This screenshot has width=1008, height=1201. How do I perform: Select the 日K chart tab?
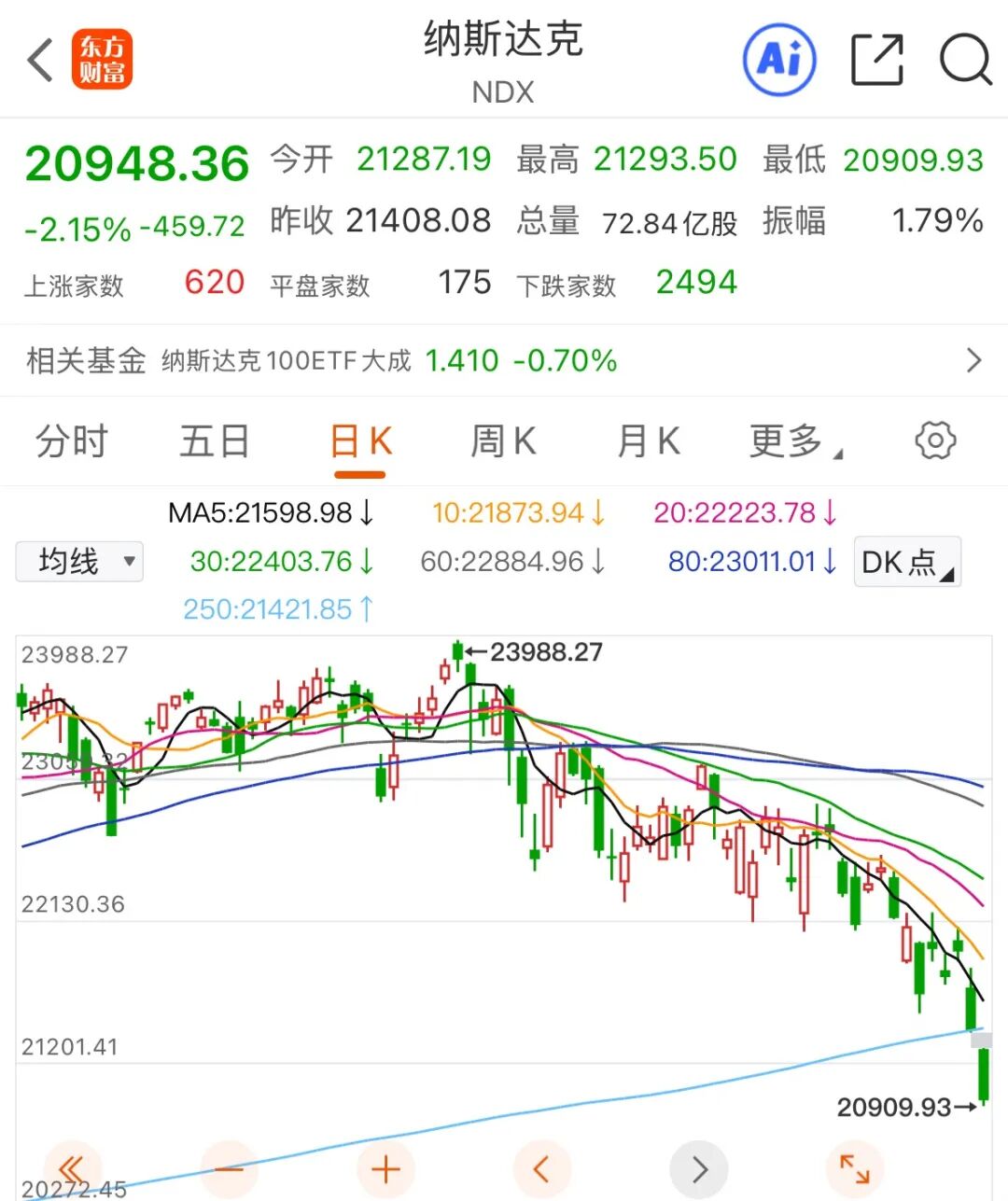360,441
